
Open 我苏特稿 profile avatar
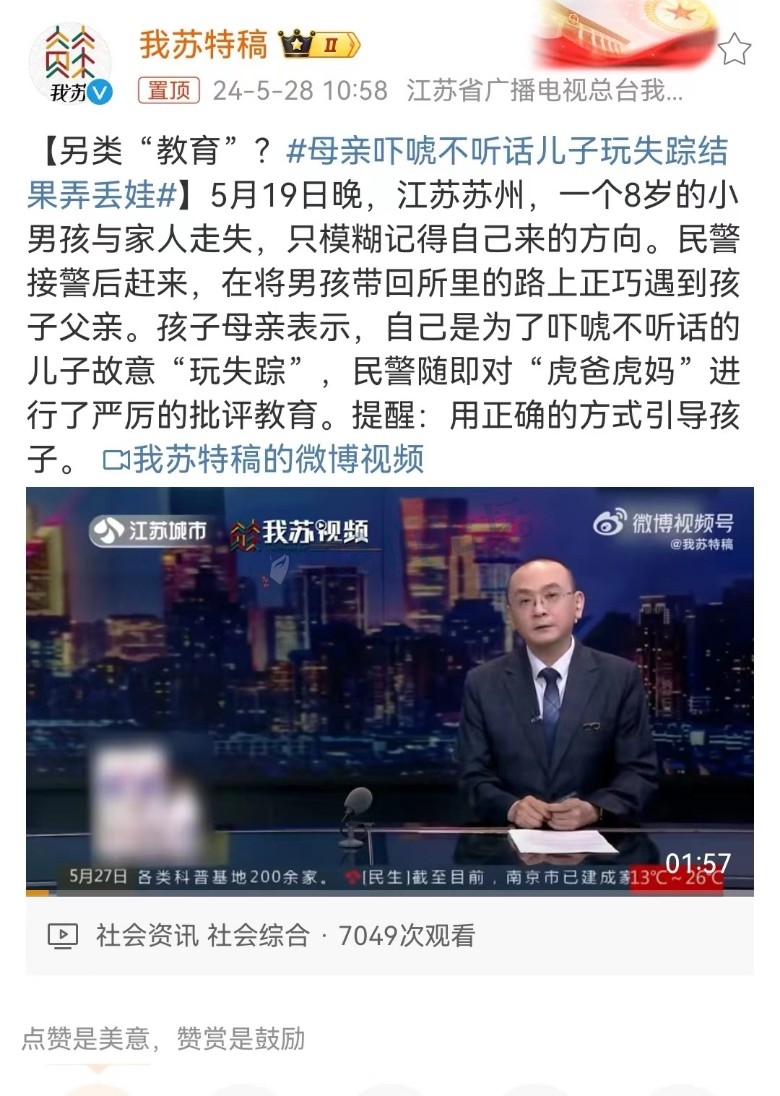[68, 64]
